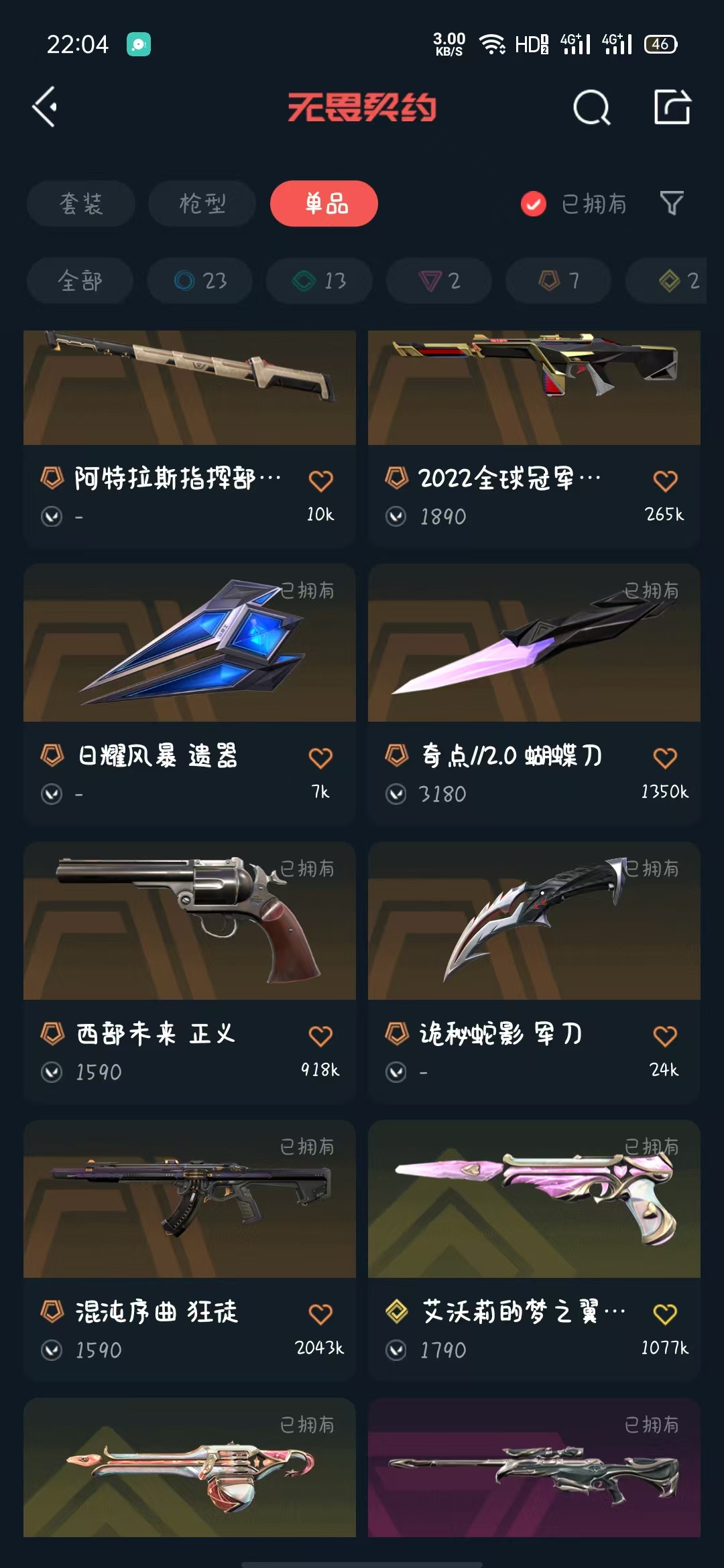
Task: Select the 全部 chip
Action: (80, 281)
